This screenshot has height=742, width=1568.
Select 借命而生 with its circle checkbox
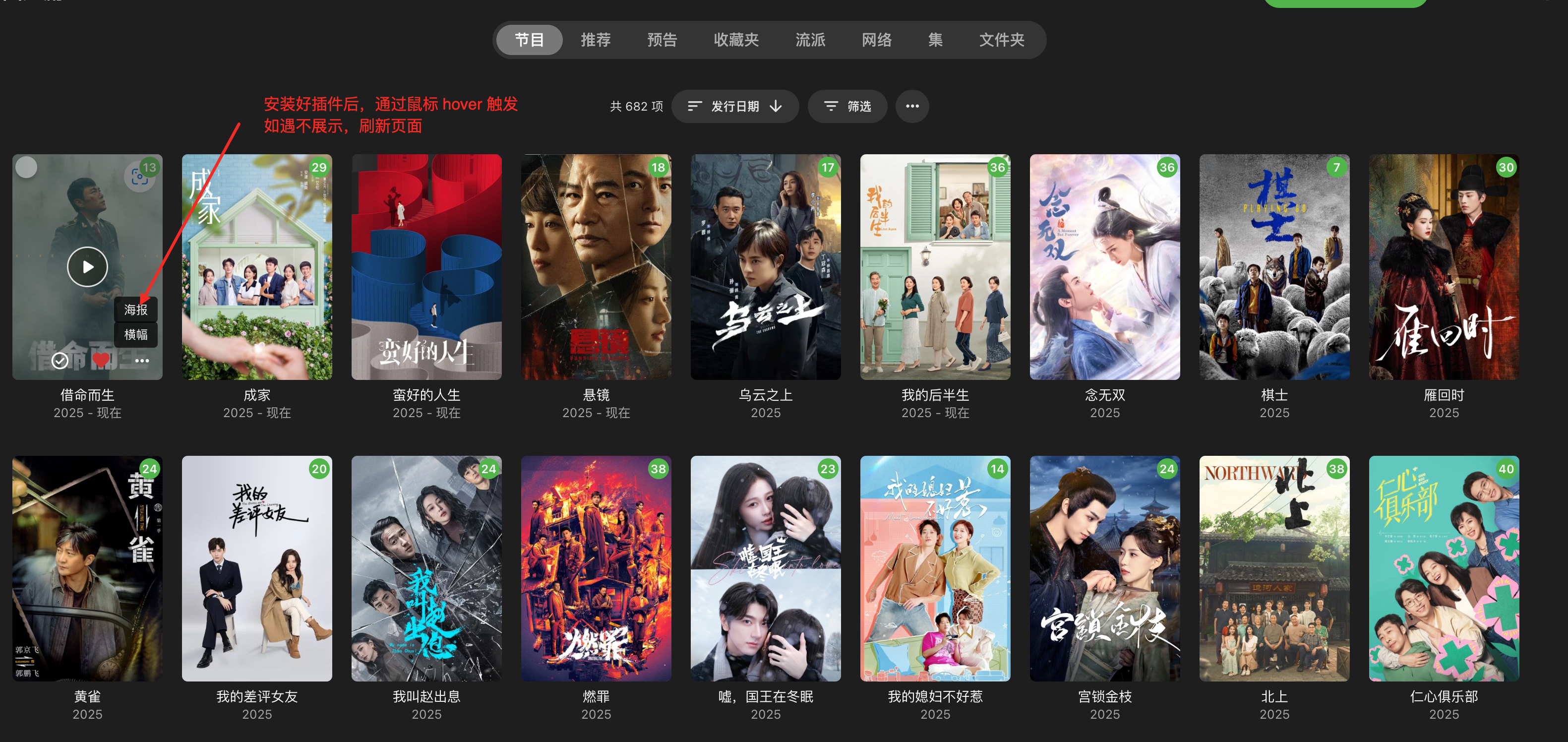click(x=26, y=167)
